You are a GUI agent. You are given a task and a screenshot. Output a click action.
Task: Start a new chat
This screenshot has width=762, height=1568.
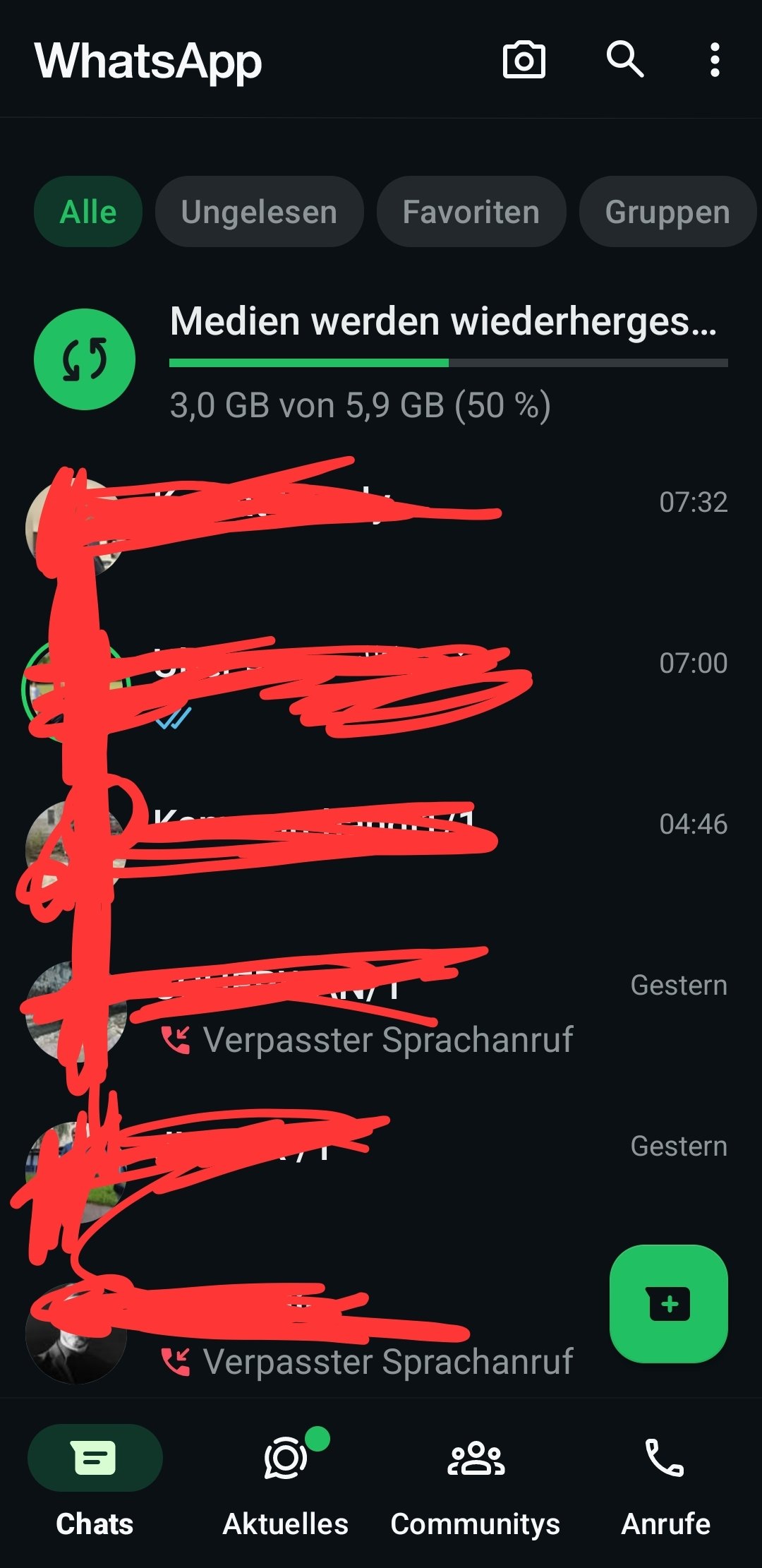668,1303
